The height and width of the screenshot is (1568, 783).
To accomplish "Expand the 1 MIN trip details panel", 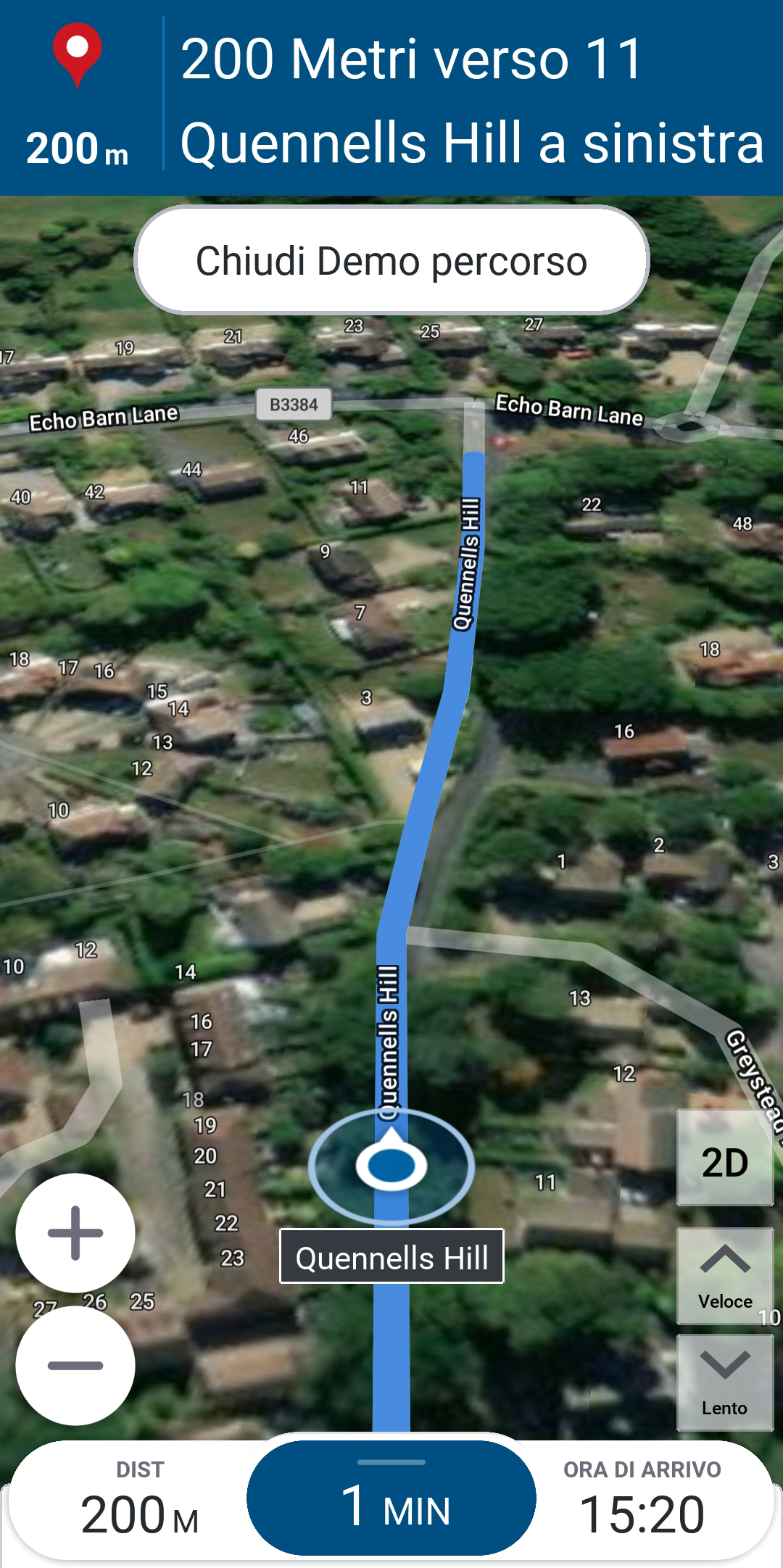I will pos(391,1498).
